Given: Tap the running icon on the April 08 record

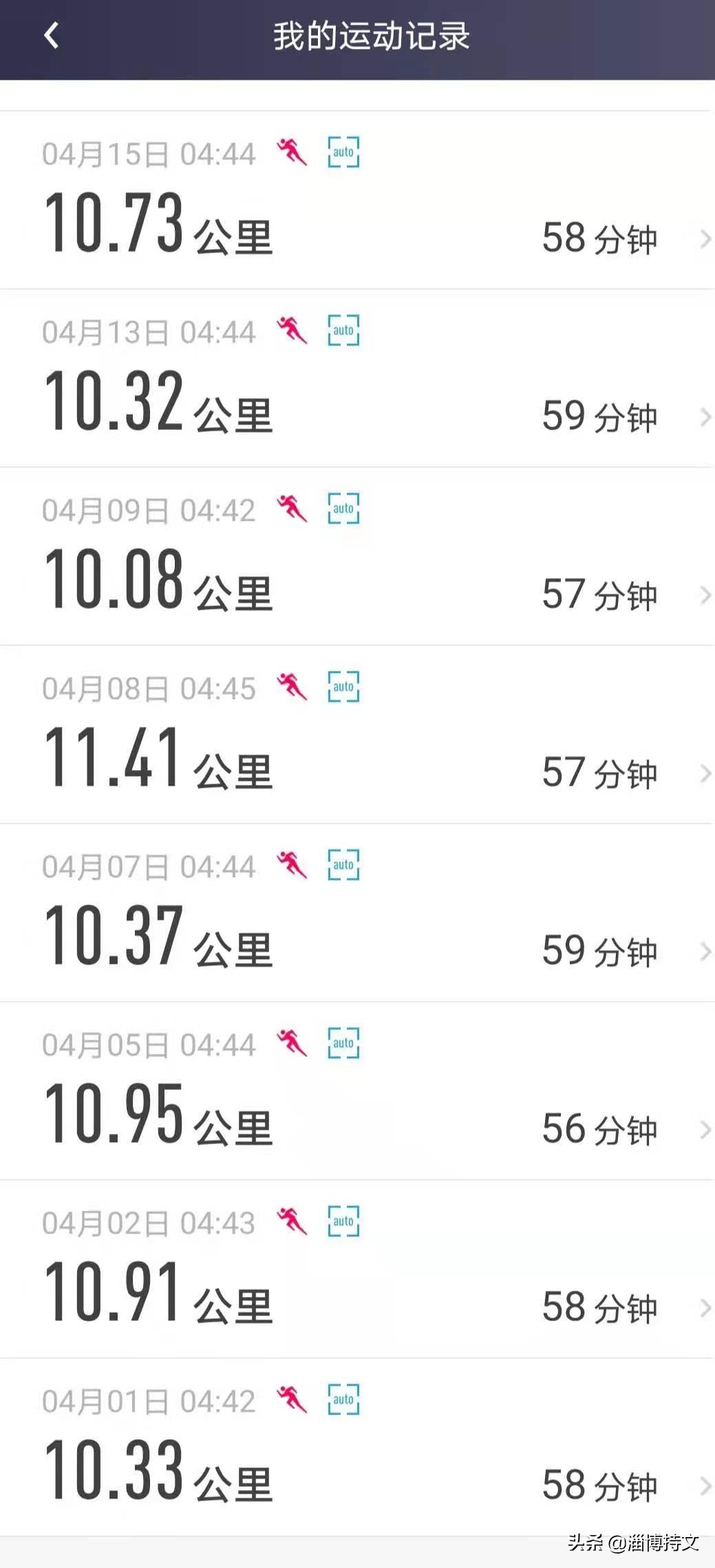Looking at the screenshot, I should pyautogui.click(x=292, y=687).
